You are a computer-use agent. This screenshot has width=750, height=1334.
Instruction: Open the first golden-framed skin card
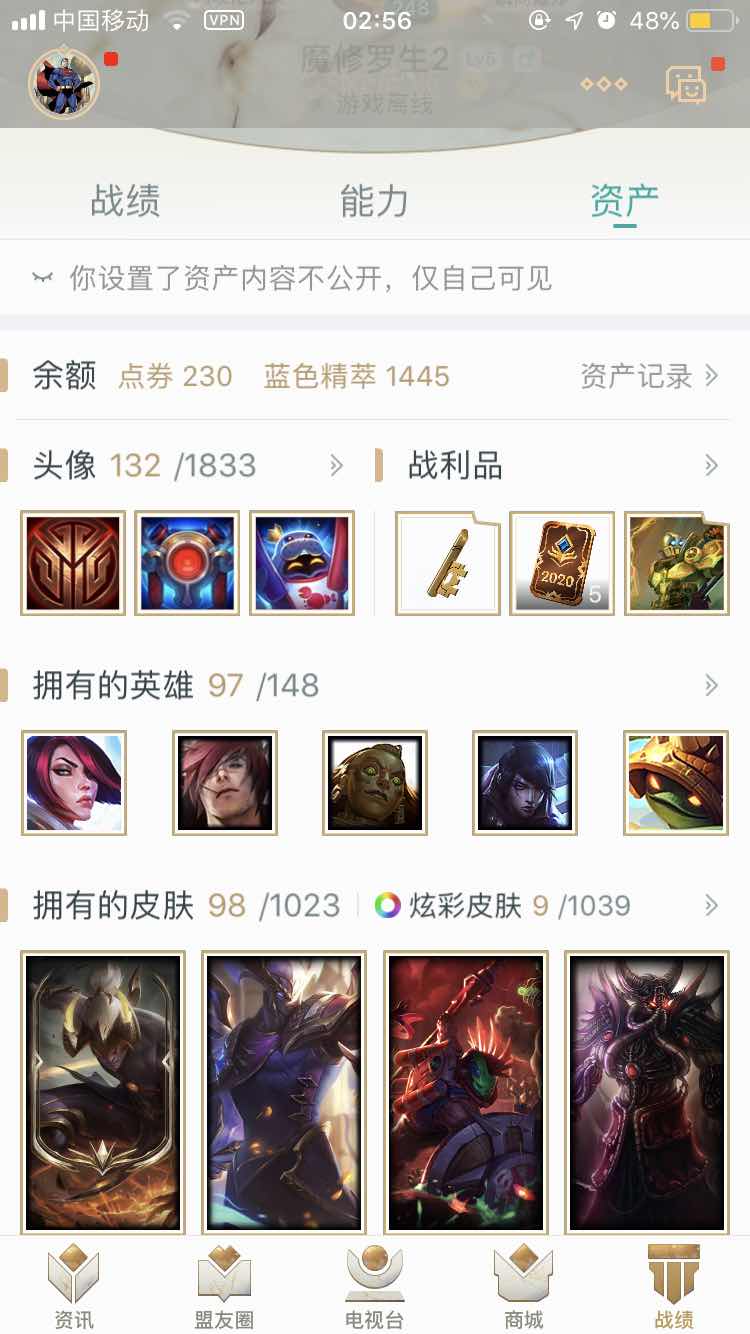[x=103, y=1092]
